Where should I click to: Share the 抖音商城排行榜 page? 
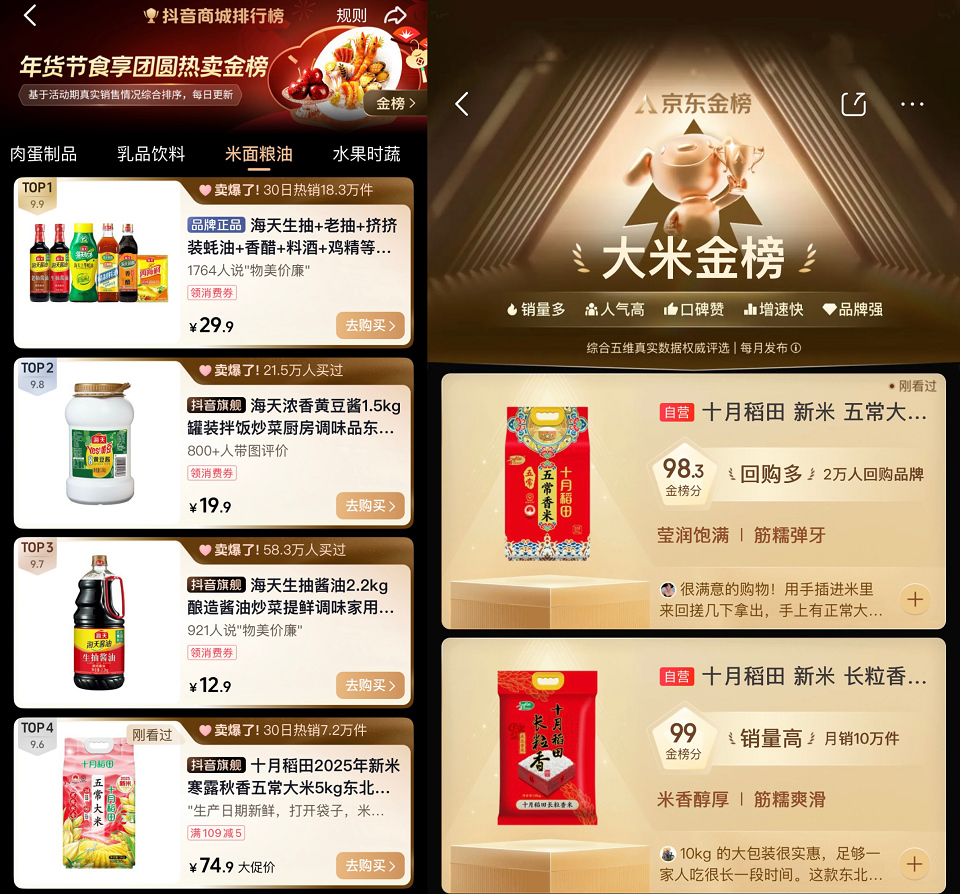click(396, 15)
